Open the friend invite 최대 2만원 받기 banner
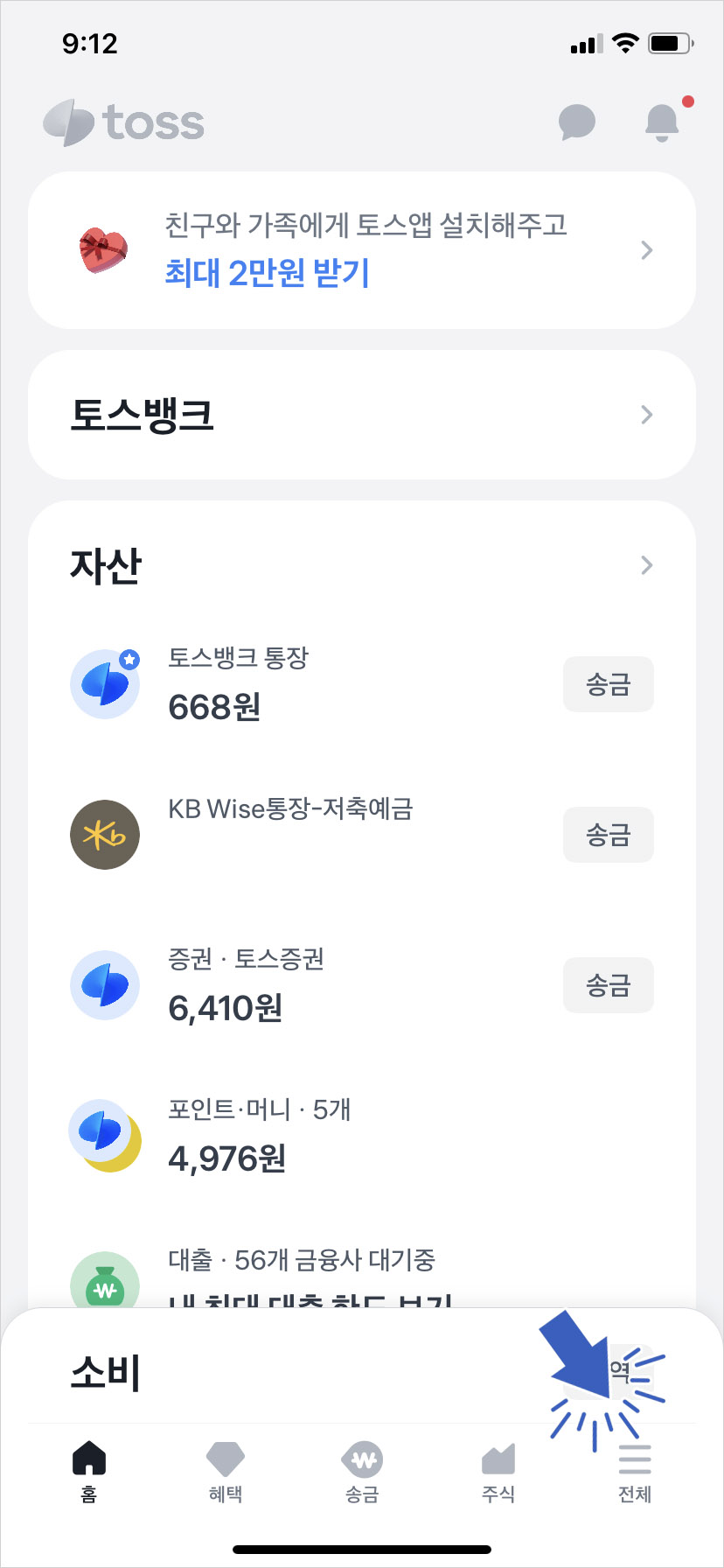This screenshot has height=1568, width=724. click(362, 250)
